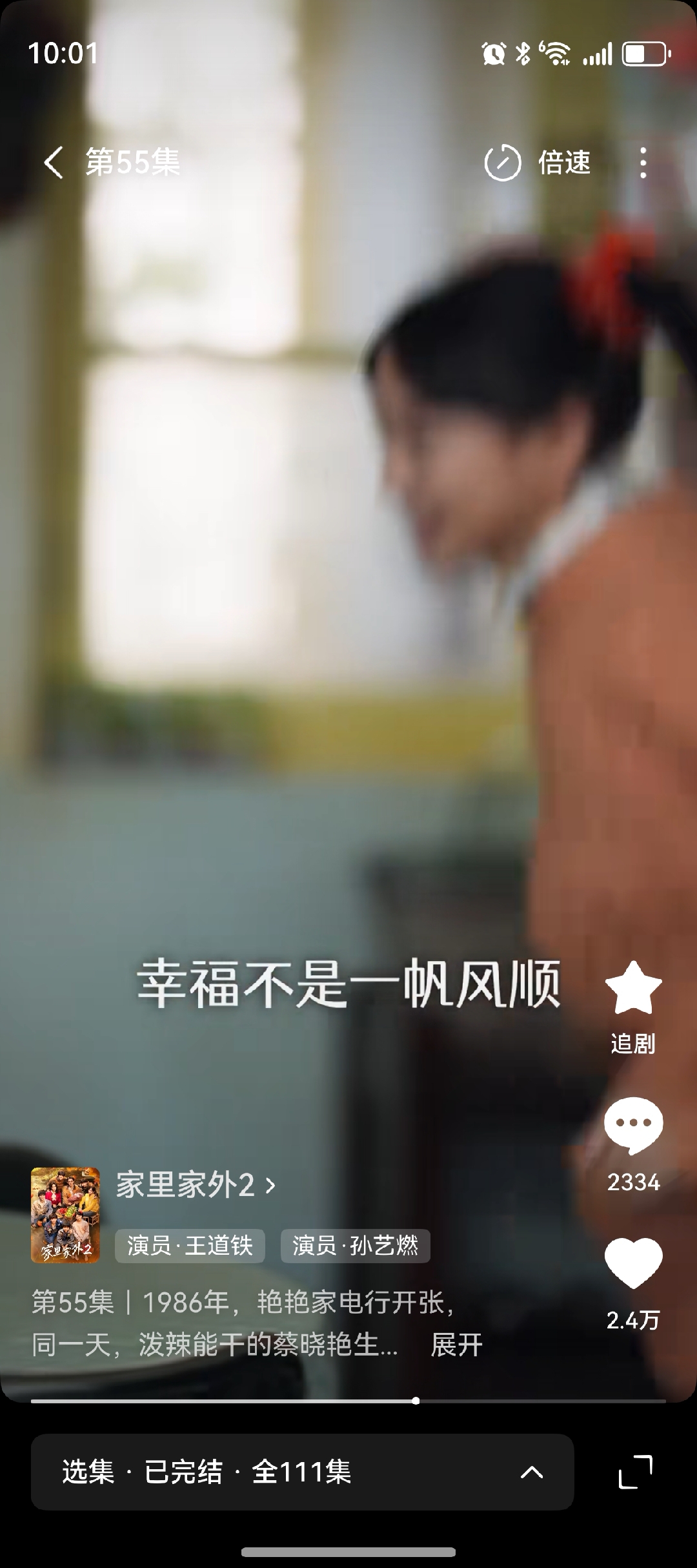This screenshot has width=697, height=1568.
Task: Open the 倍速 playback speed option
Action: pos(538,163)
